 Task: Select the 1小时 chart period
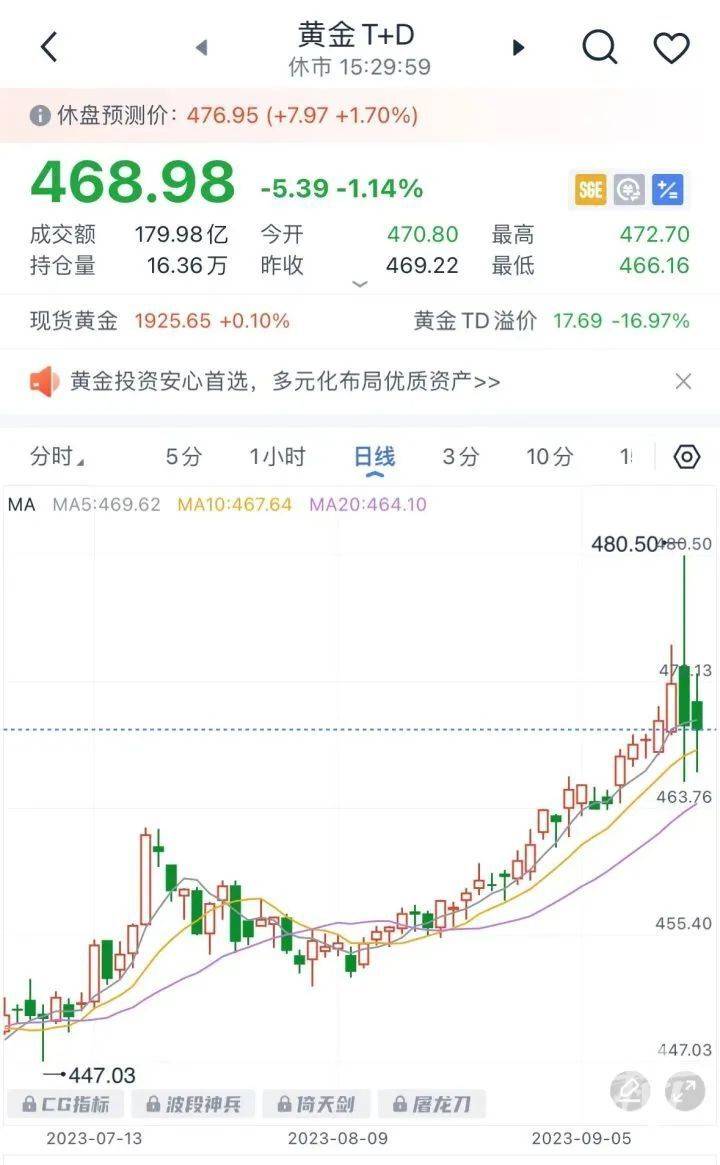coord(277,457)
